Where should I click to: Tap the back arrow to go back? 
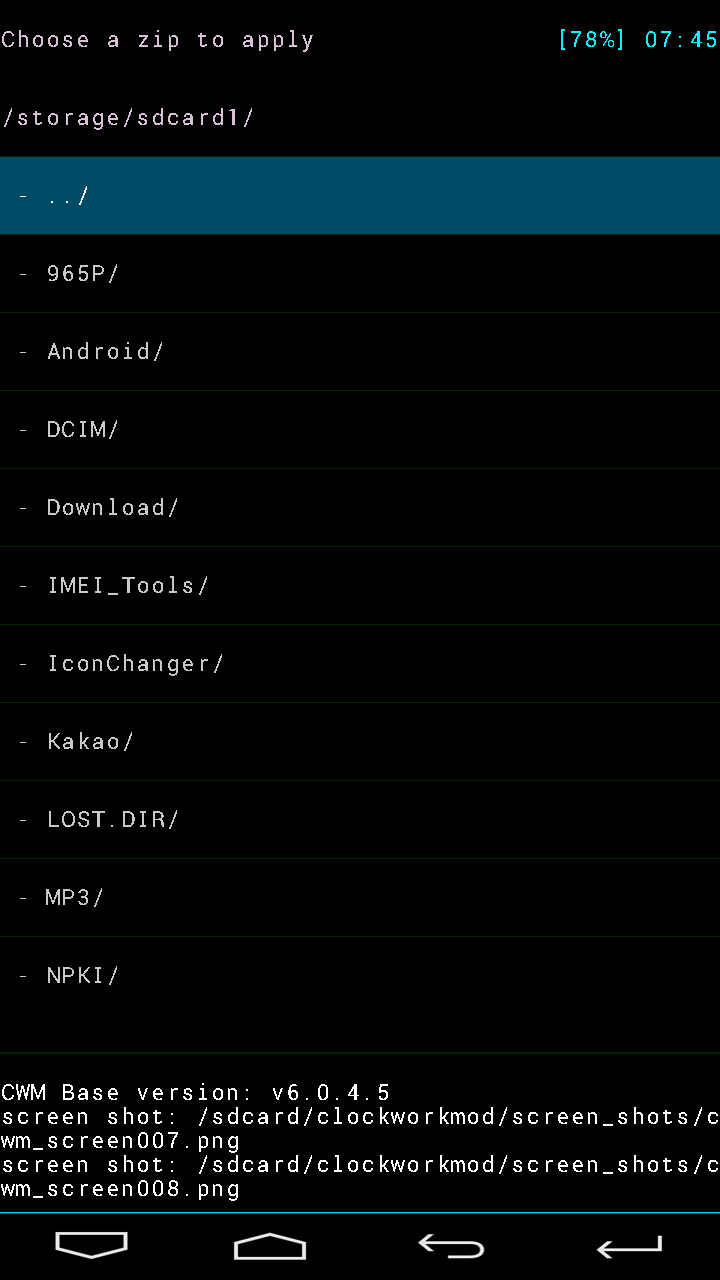click(451, 1246)
